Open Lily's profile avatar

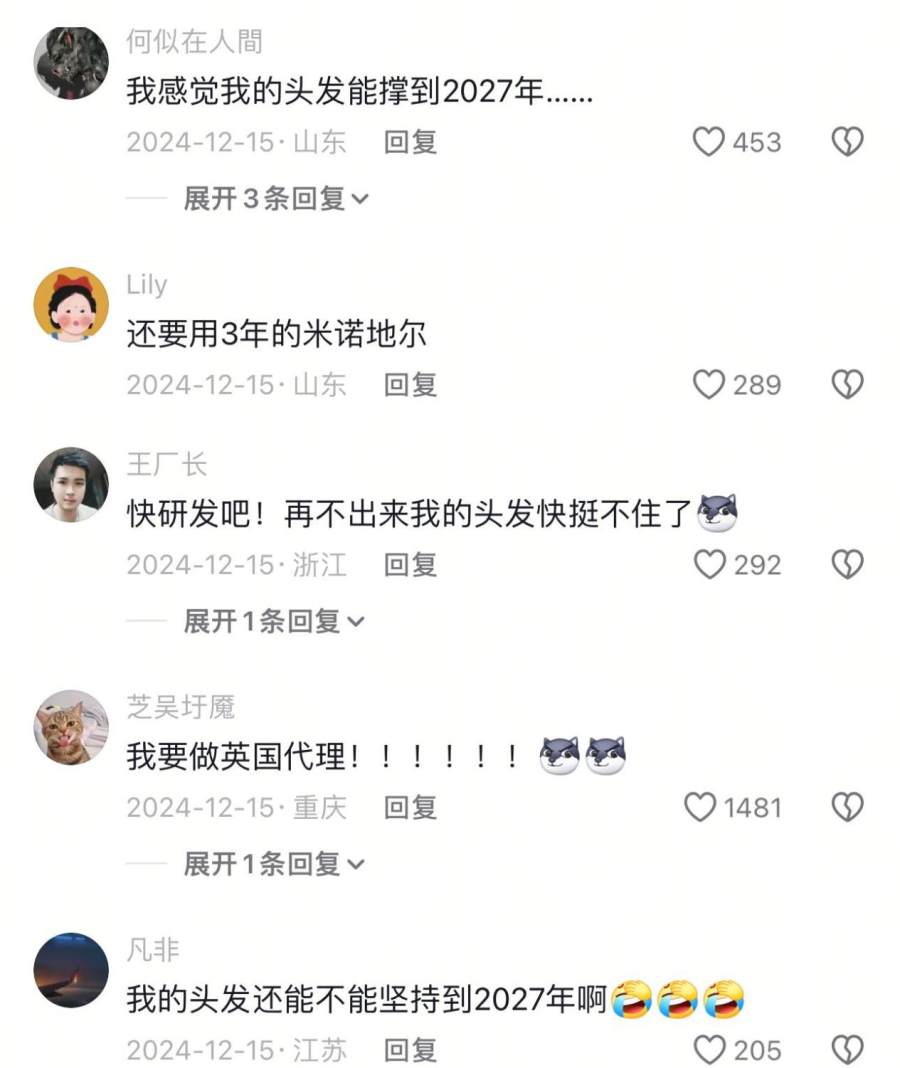[71, 304]
